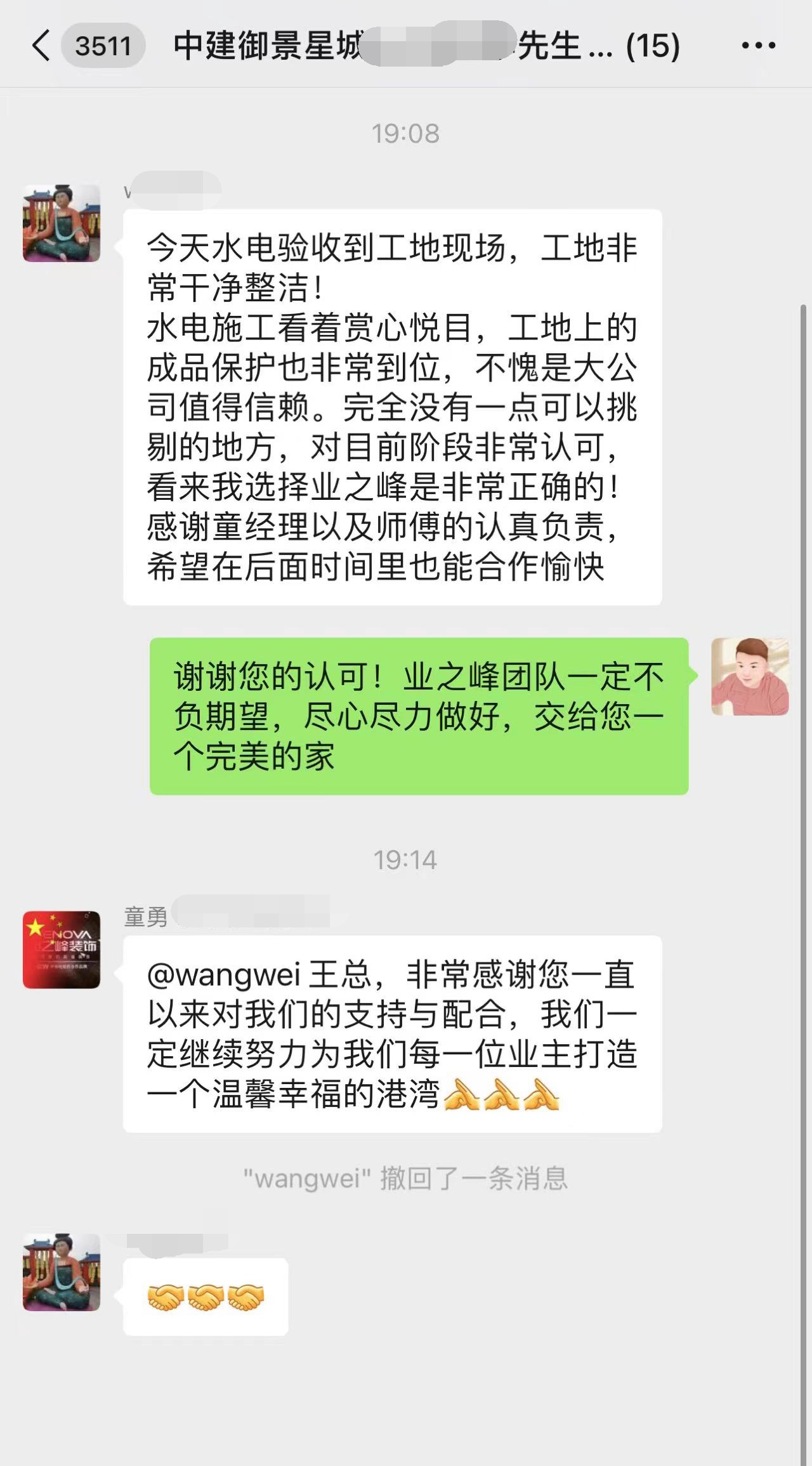Open avatar of the 水电验收 message sender
Viewport: 812px width, 1466px height.
(x=62, y=223)
